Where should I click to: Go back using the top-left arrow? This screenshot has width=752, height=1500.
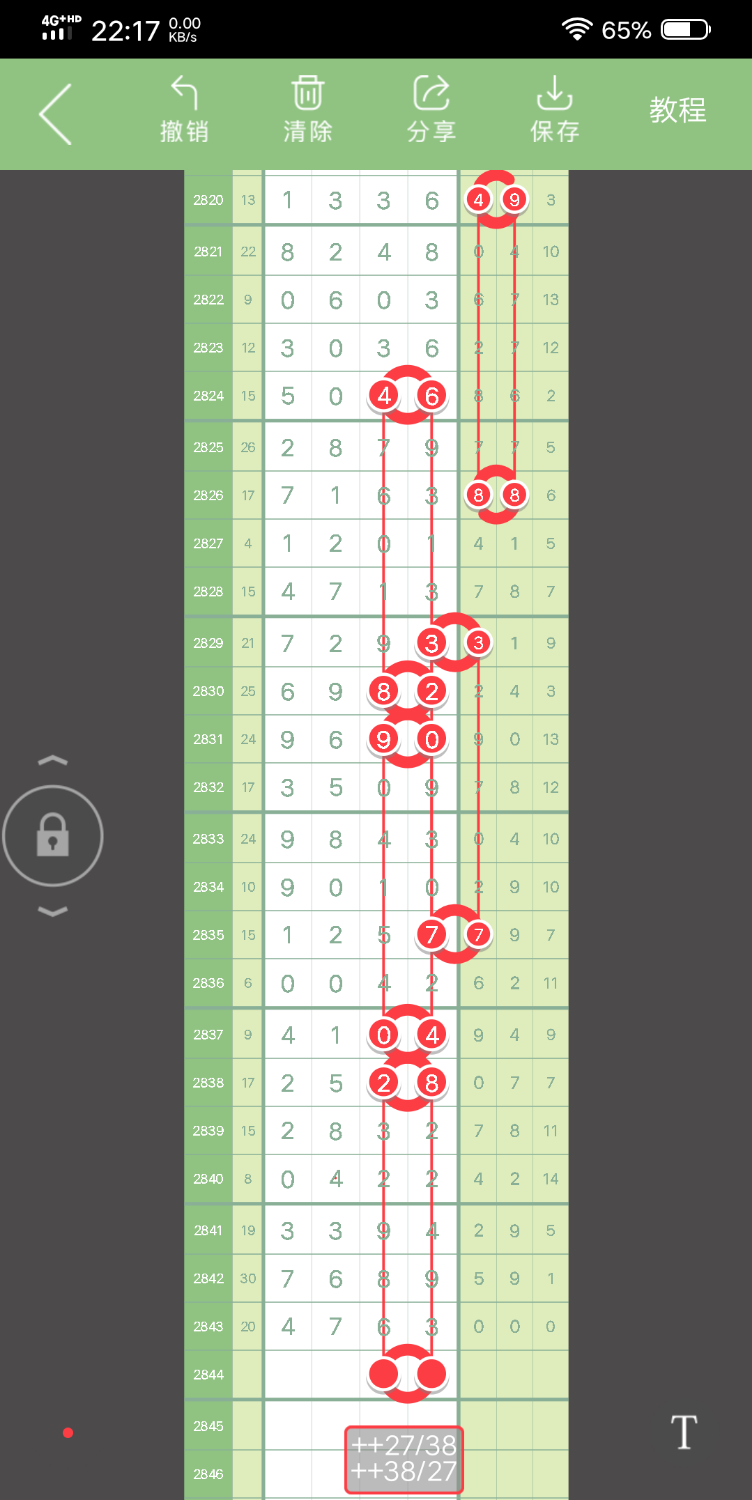(x=55, y=113)
